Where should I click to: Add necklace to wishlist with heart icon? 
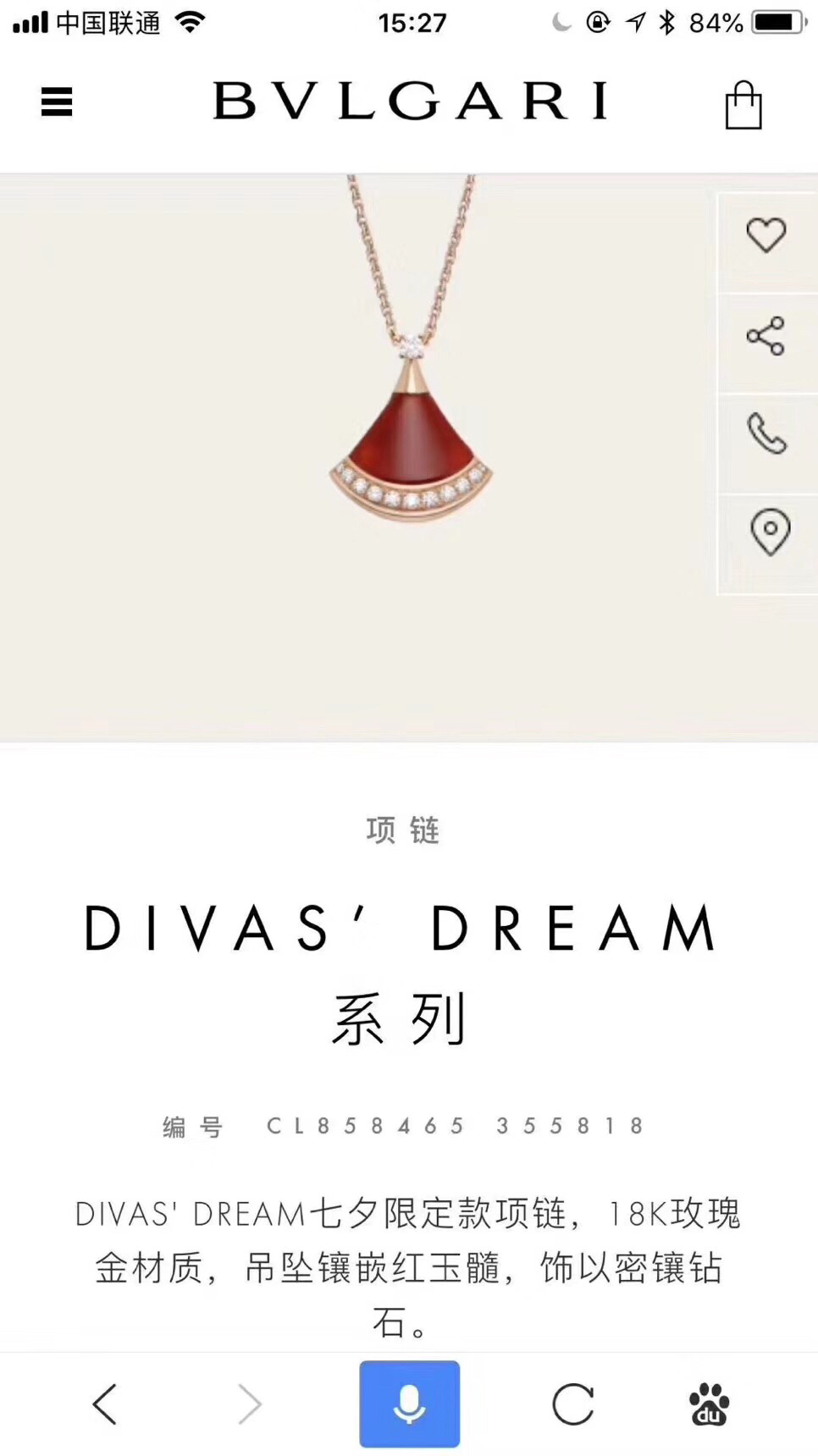[x=765, y=235]
